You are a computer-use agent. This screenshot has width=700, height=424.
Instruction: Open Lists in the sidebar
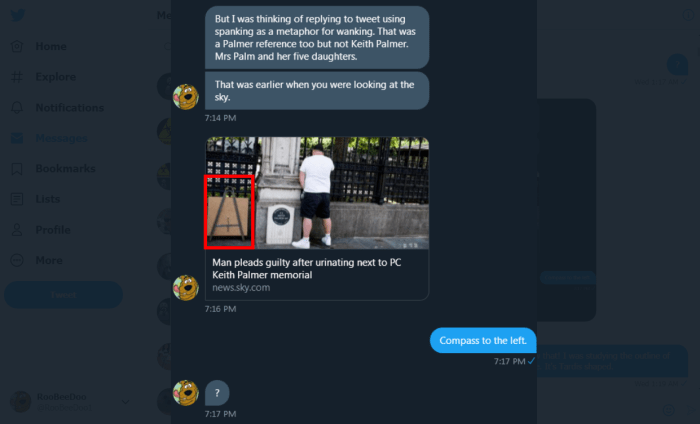coord(47,199)
